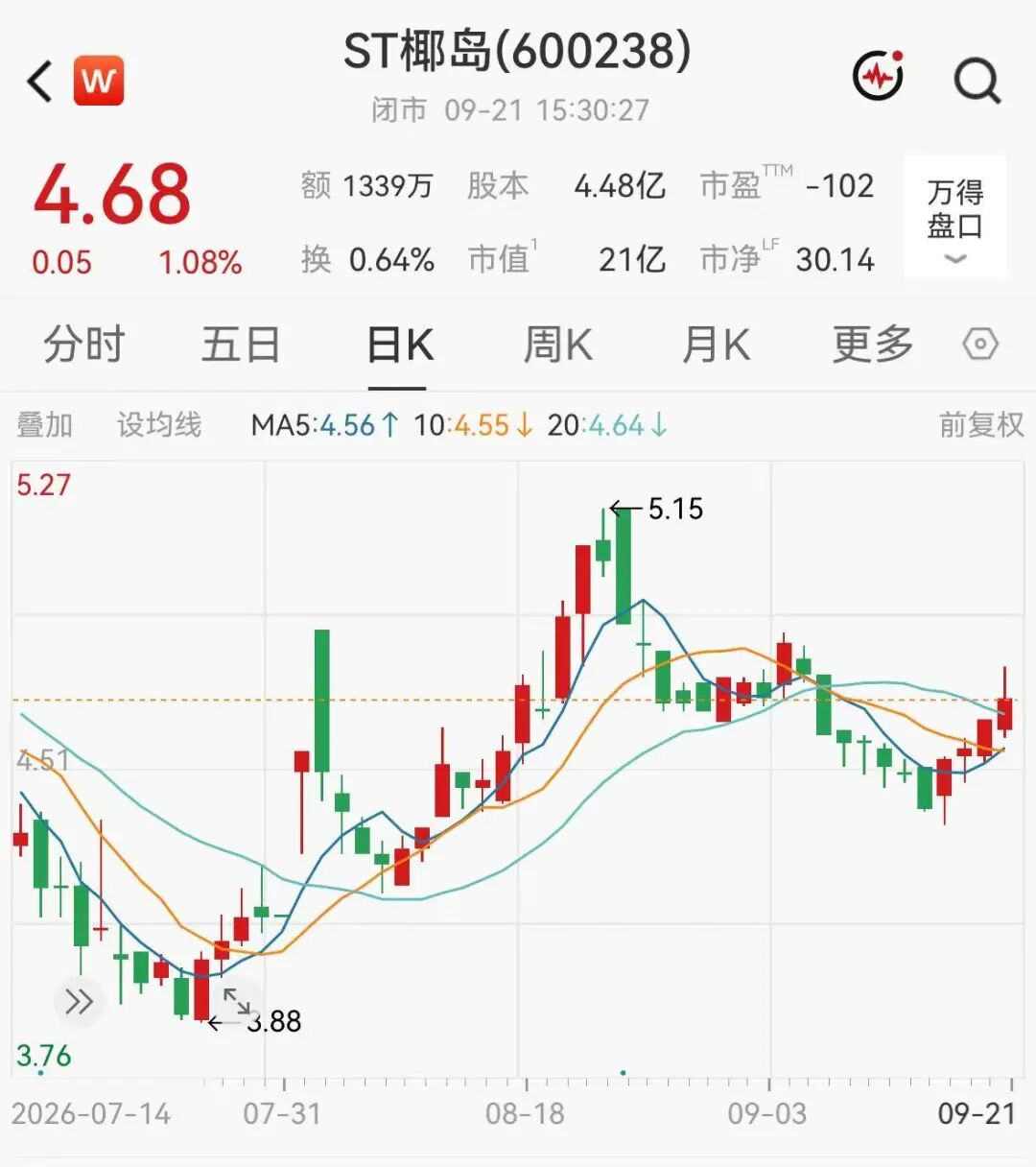1036x1167 pixels.
Task: Switch to the 五日 tab
Action: coord(241,345)
